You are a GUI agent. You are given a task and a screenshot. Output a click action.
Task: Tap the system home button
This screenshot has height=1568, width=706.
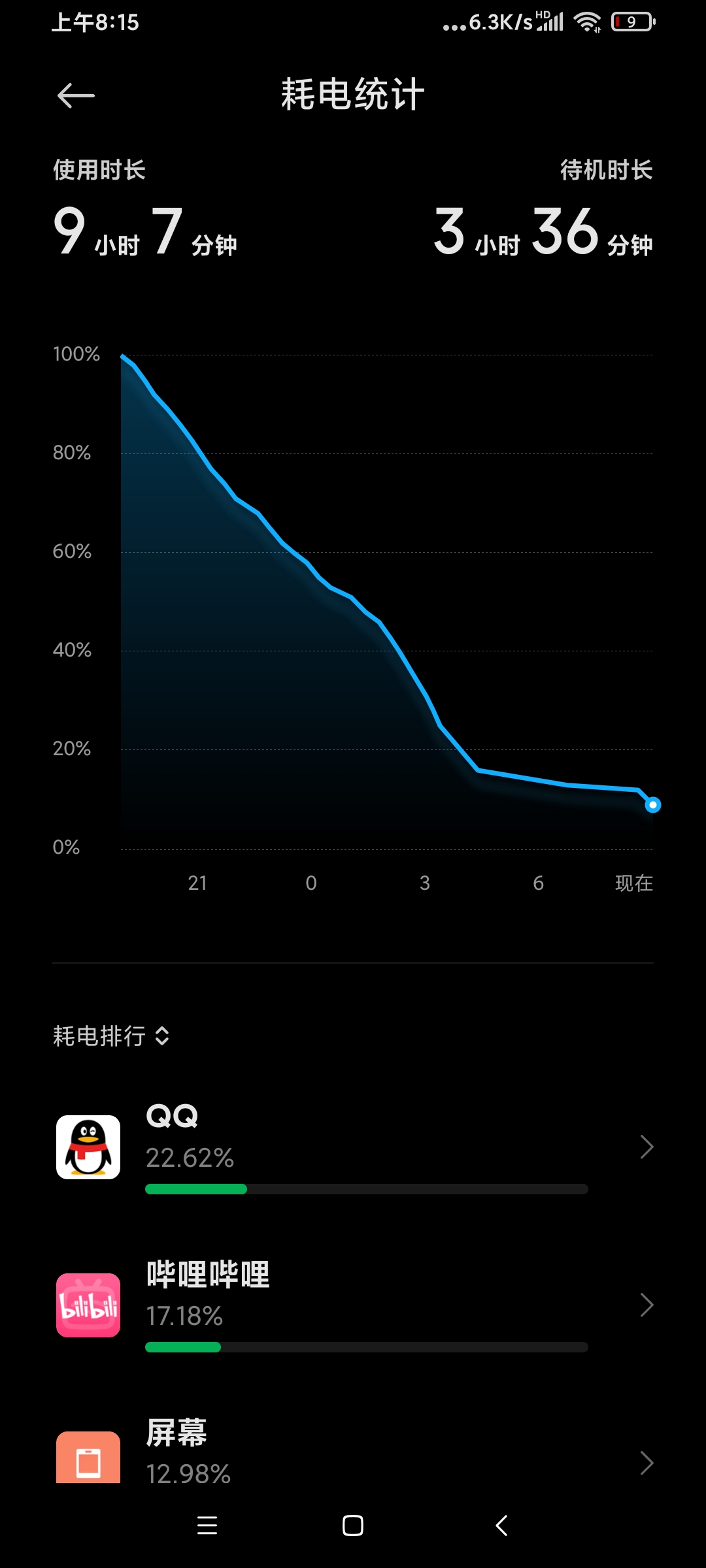point(353,1526)
